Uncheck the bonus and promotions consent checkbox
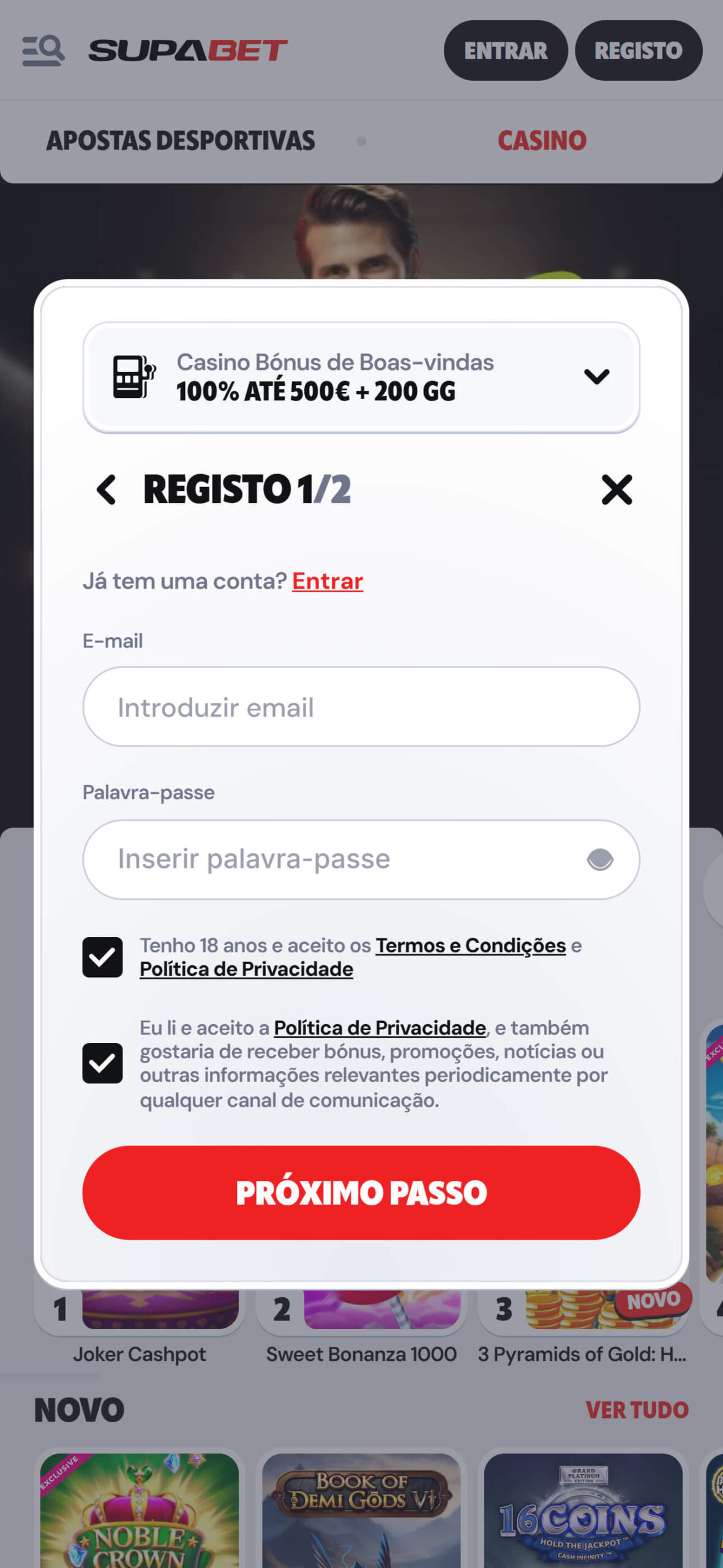This screenshot has width=723, height=1568. [x=102, y=1063]
